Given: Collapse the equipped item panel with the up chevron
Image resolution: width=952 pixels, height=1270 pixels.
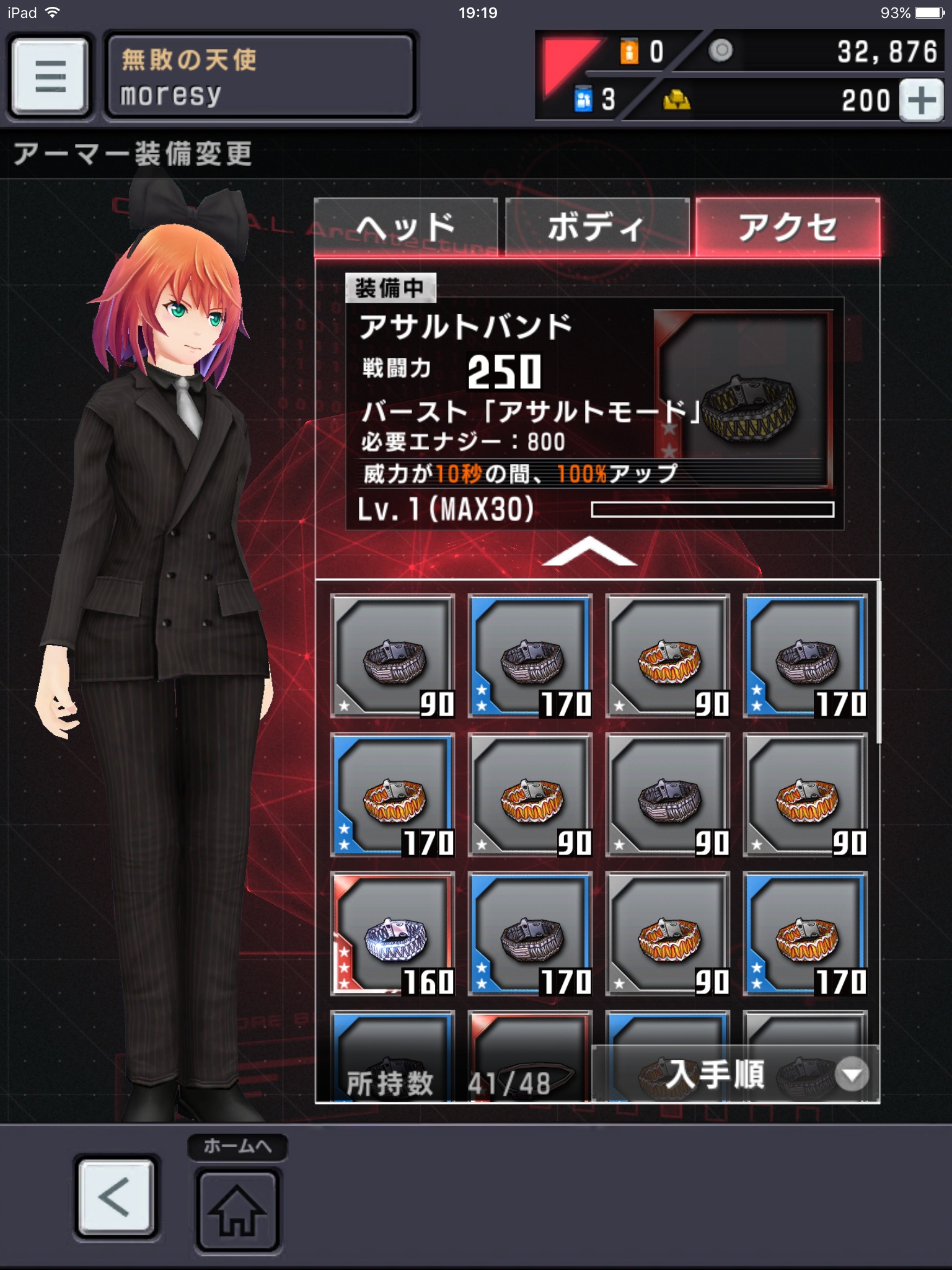Looking at the screenshot, I should (x=589, y=552).
